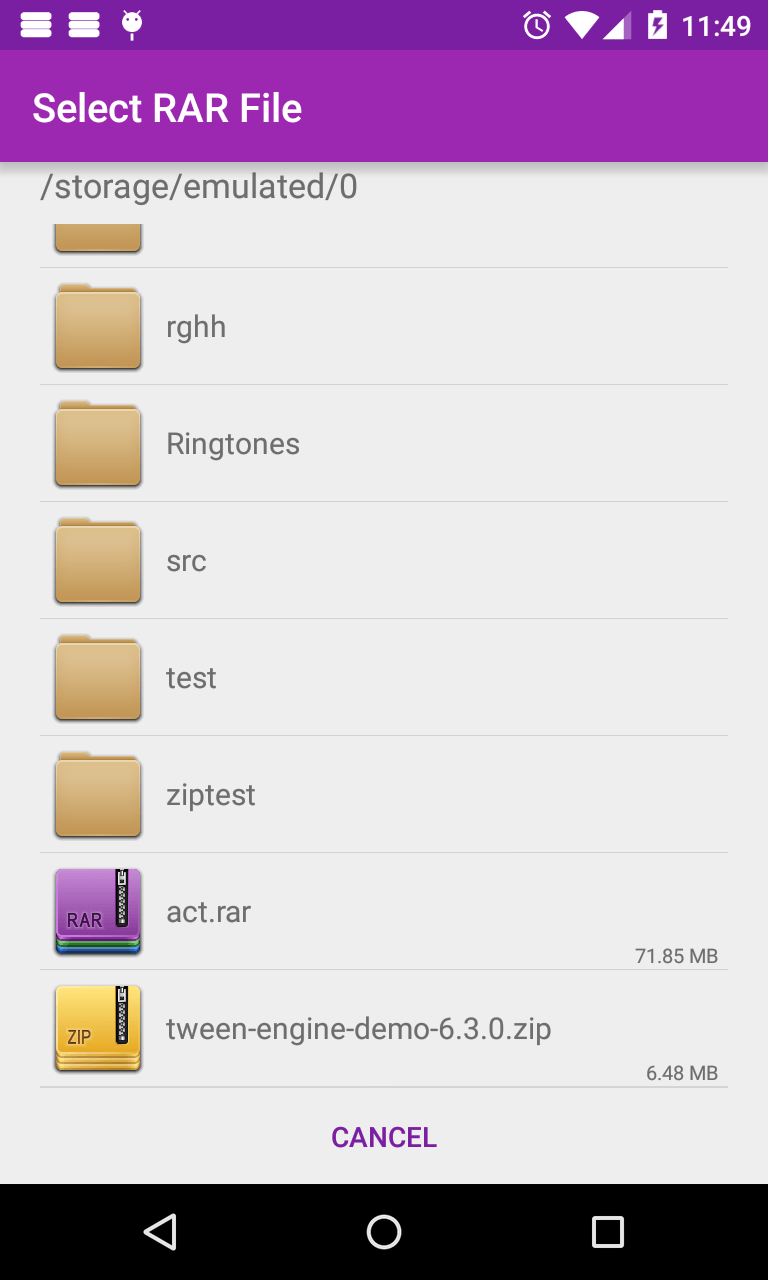Go to the home screen
This screenshot has height=1280, width=768.
[384, 1232]
